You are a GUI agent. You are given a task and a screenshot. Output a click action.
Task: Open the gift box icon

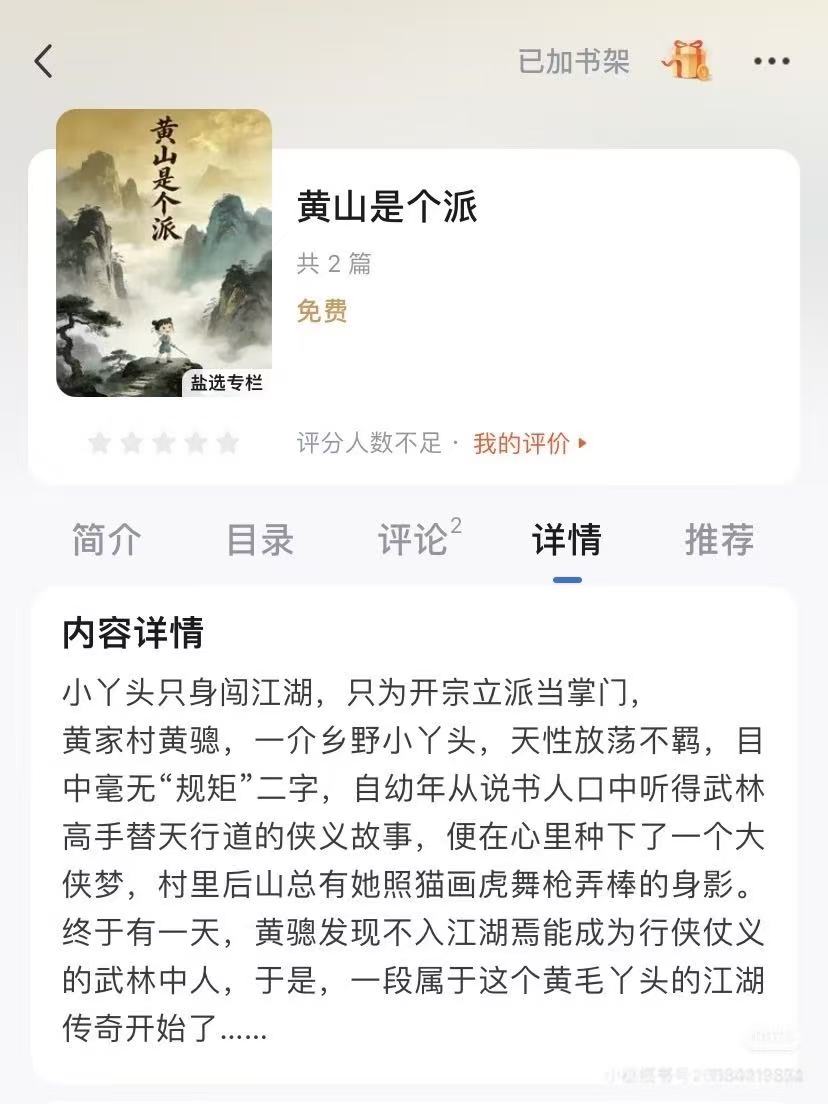pos(686,62)
